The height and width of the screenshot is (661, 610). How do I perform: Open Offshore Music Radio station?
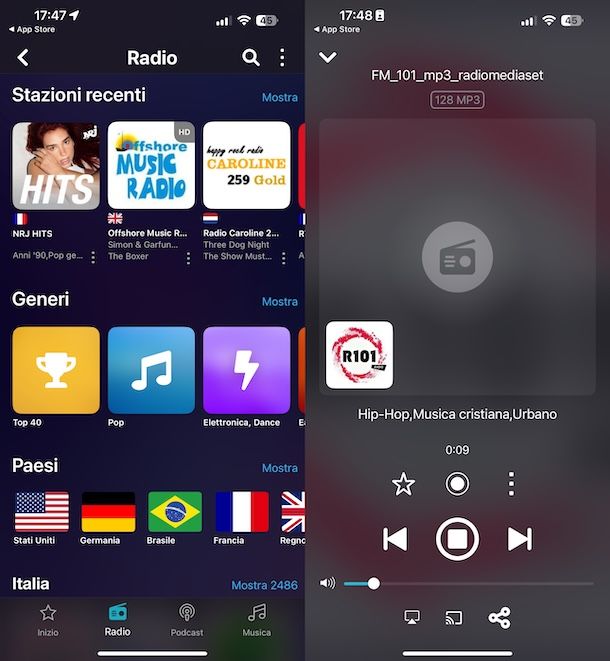pos(151,166)
